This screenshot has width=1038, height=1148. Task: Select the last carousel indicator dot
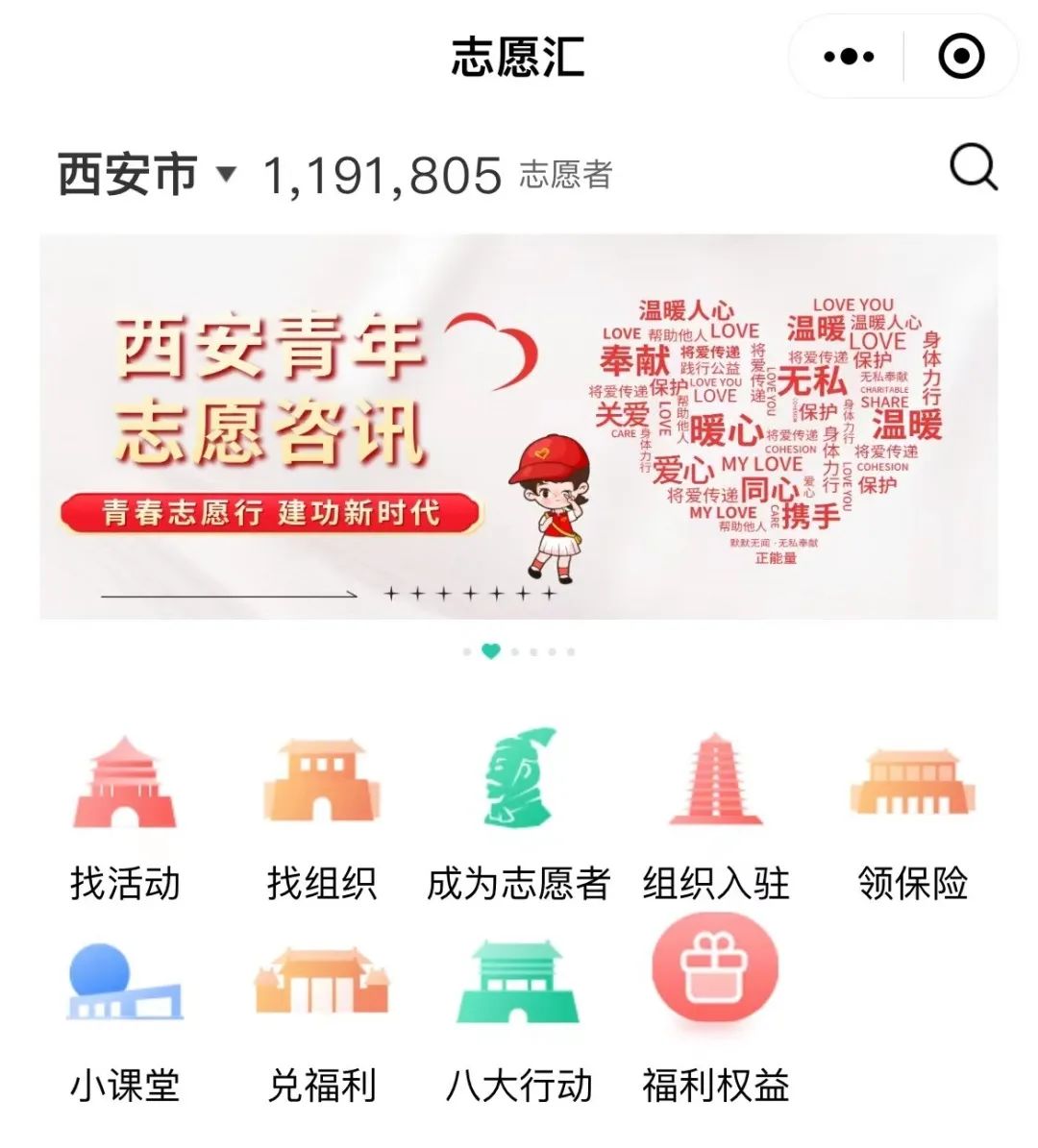click(570, 650)
